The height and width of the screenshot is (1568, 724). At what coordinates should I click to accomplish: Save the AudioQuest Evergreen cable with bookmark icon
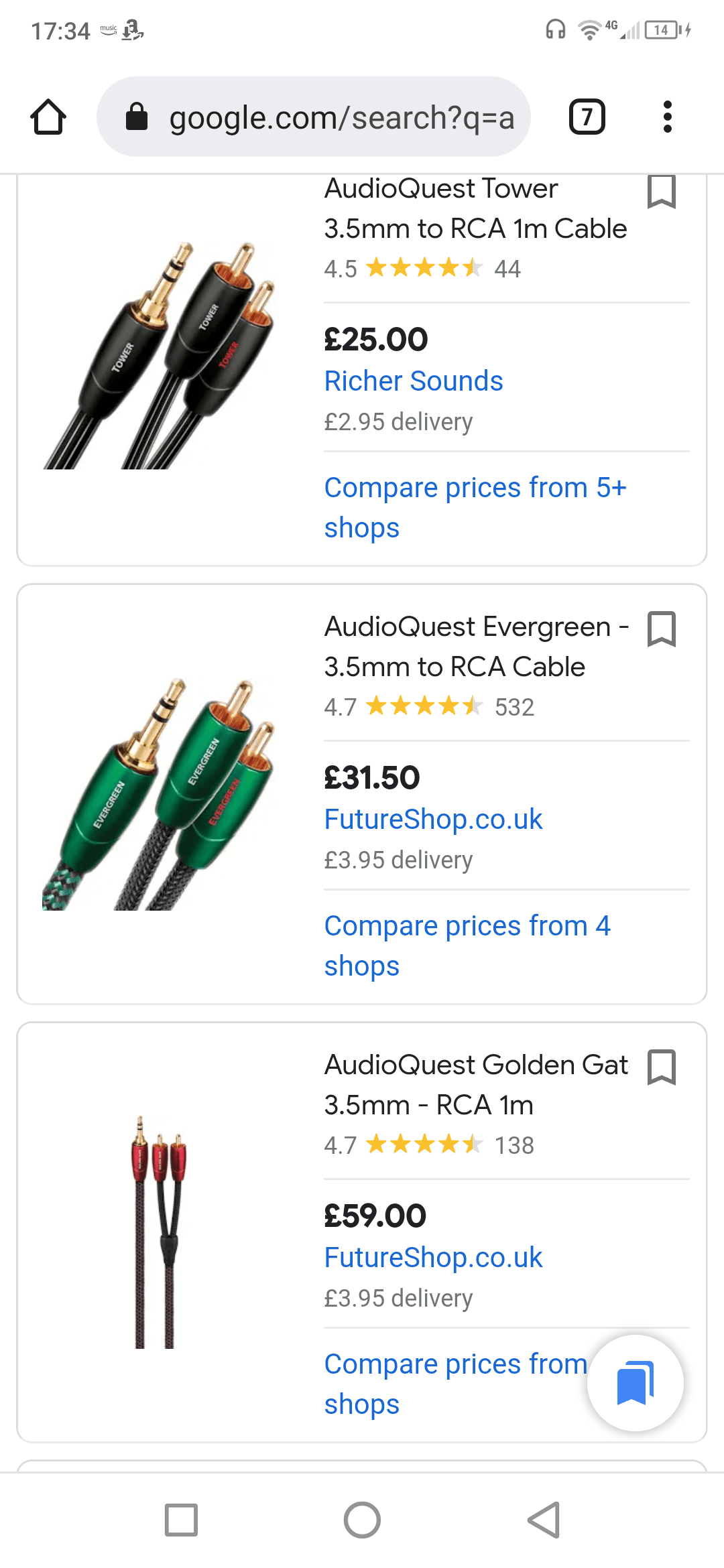pos(662,629)
